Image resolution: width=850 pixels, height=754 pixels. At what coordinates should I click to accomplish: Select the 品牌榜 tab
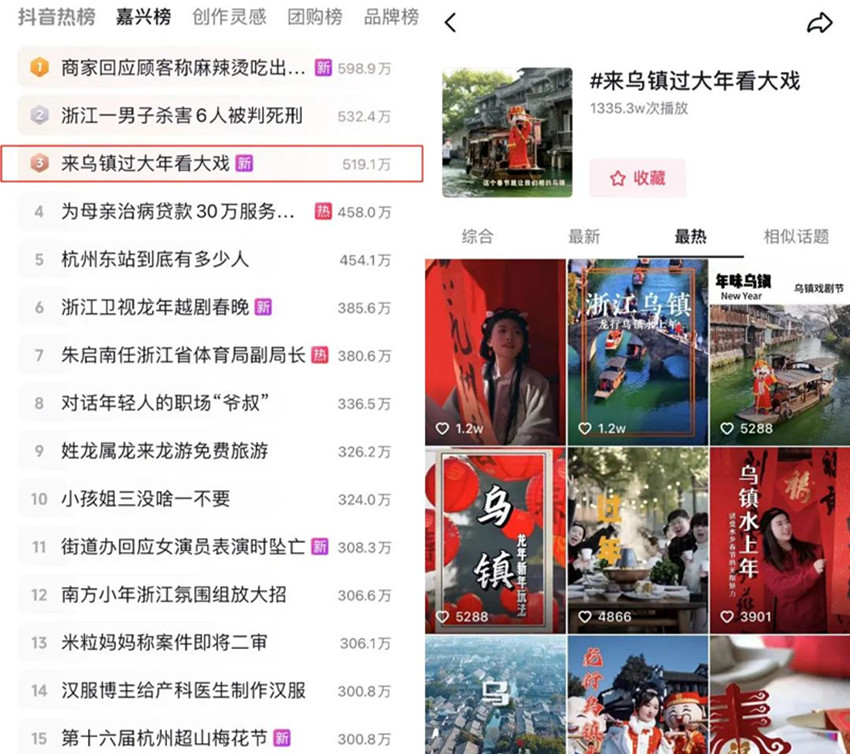click(x=391, y=17)
